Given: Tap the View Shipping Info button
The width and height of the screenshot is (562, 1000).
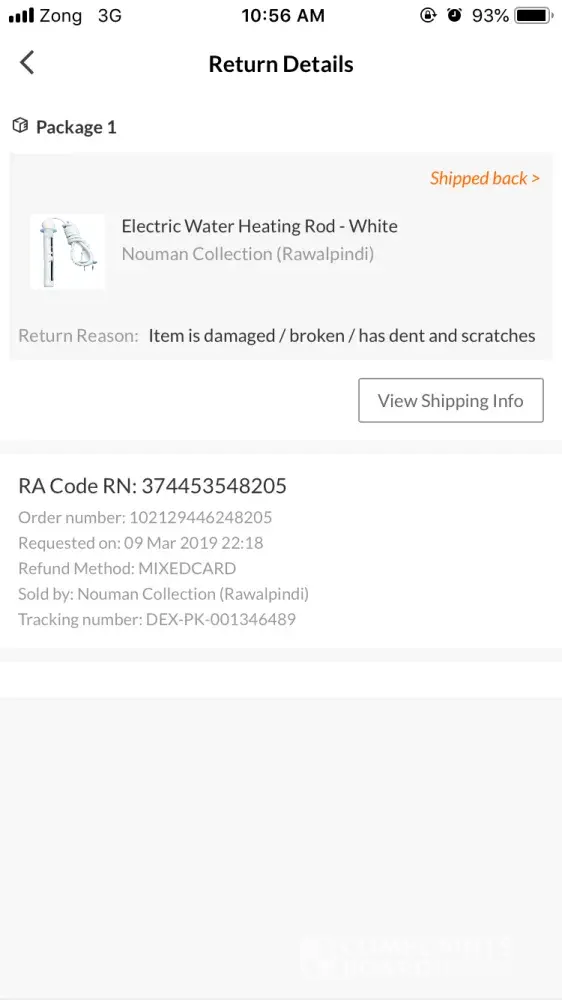Looking at the screenshot, I should [450, 401].
